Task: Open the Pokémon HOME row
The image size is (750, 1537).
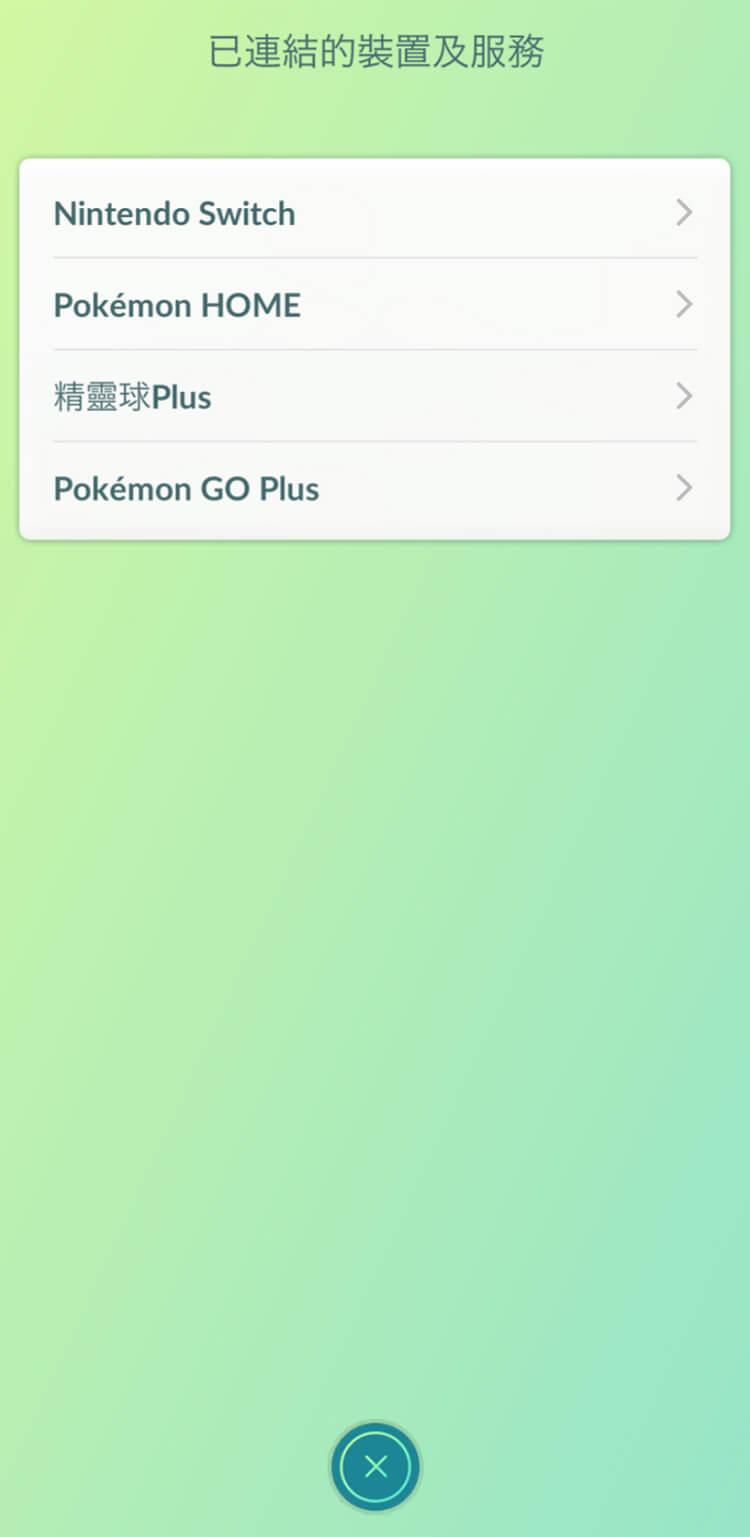Action: pos(374,305)
